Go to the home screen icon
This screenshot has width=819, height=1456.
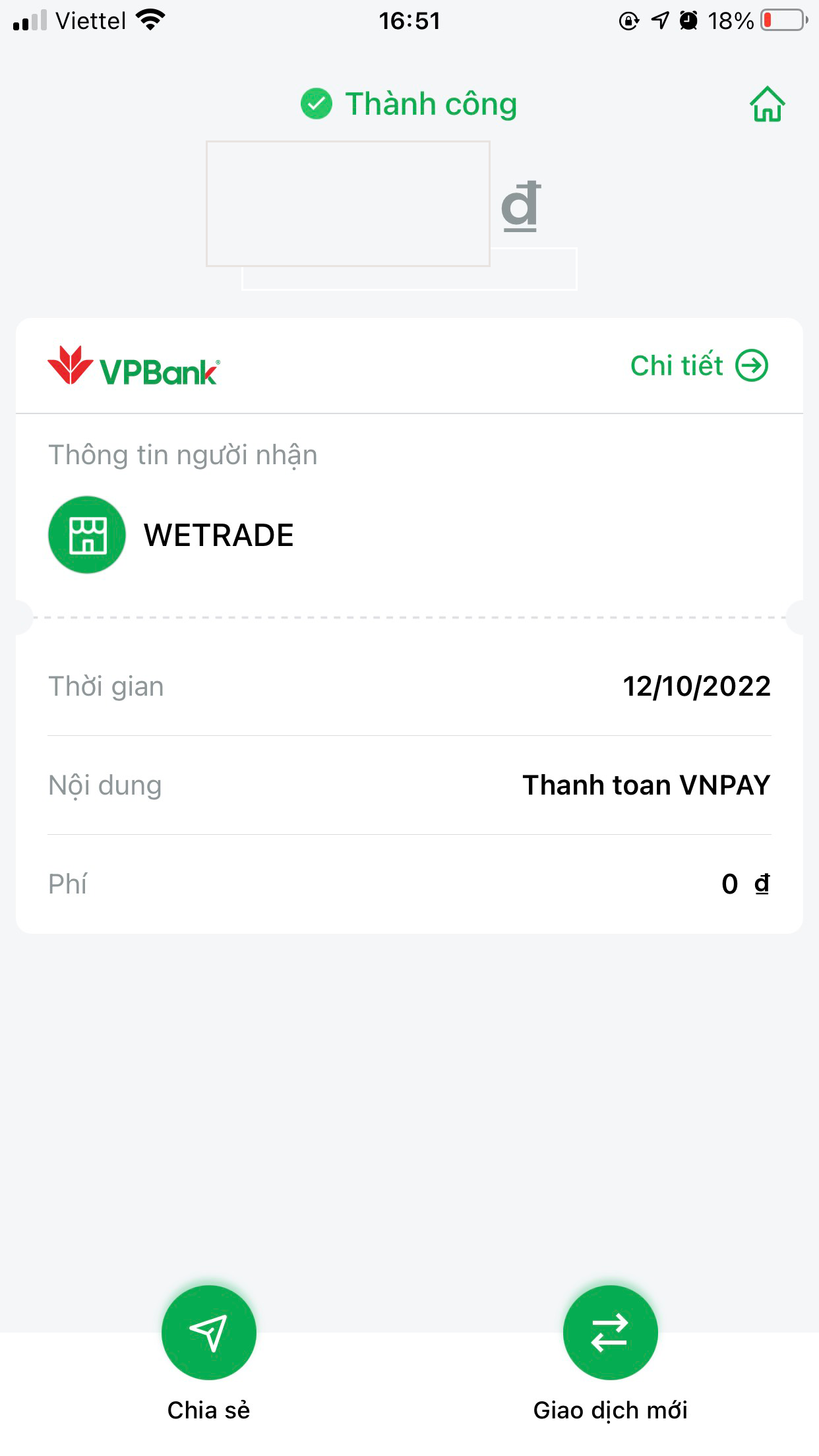pos(767,105)
